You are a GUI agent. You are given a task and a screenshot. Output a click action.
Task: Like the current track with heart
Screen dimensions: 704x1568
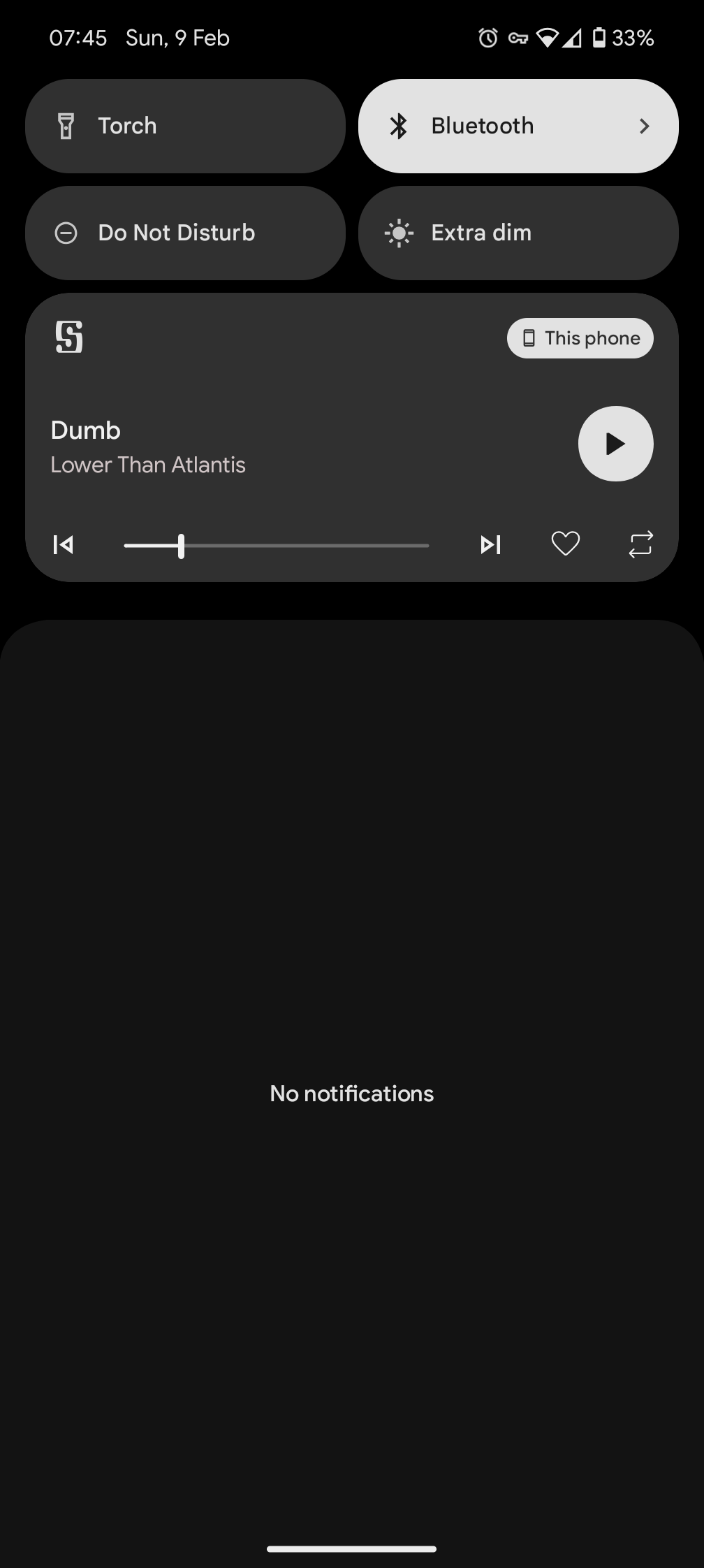566,544
